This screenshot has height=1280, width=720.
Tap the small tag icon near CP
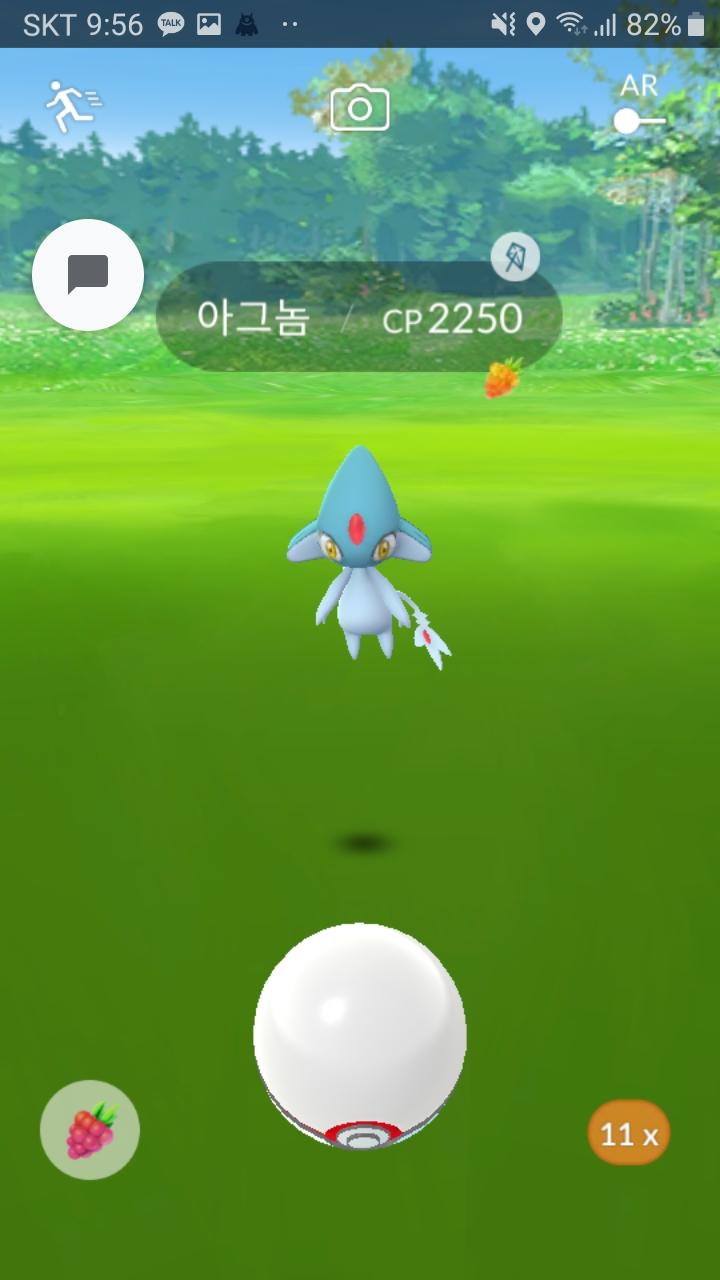516,259
